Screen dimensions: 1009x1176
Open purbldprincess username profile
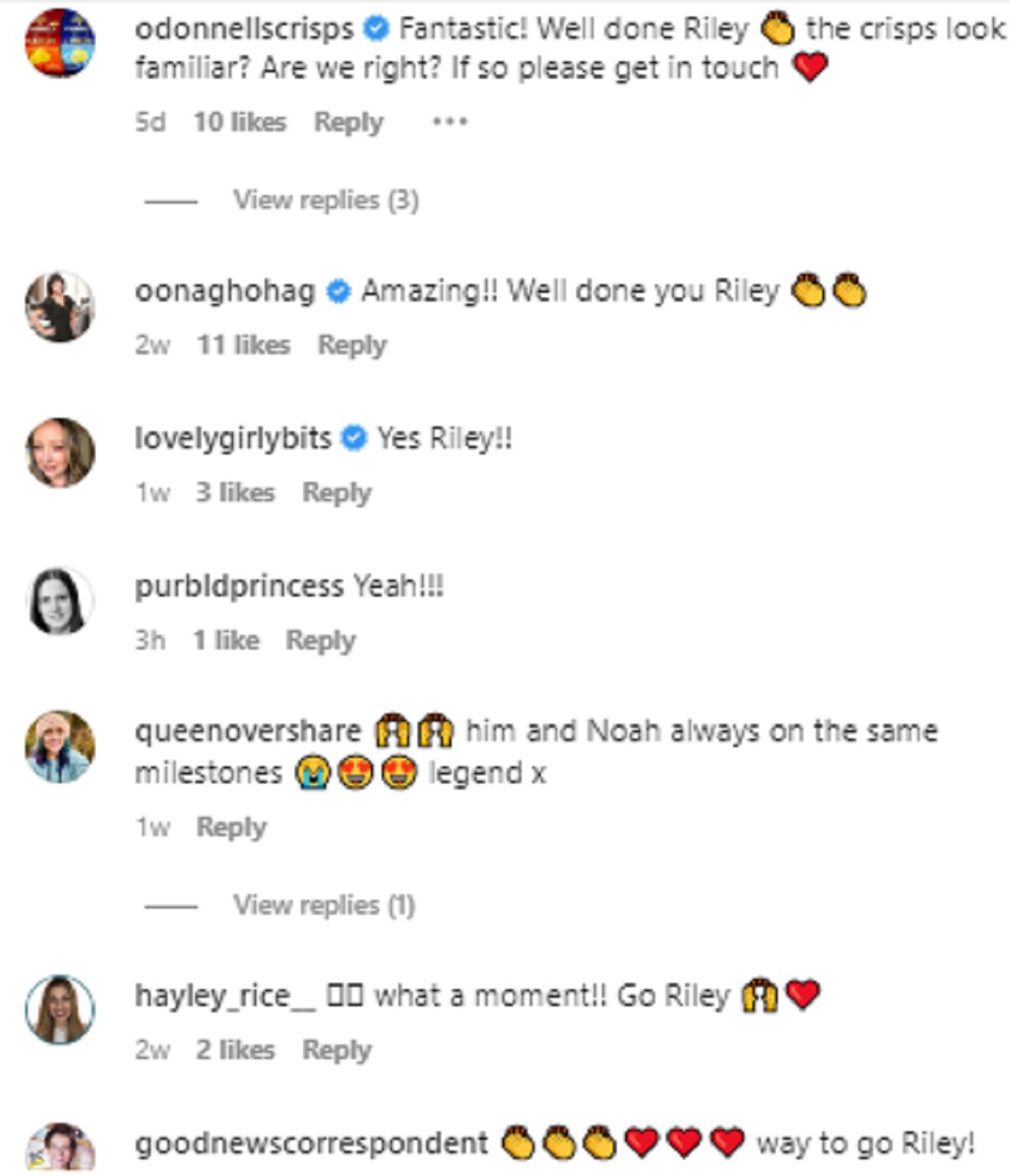tap(239, 585)
